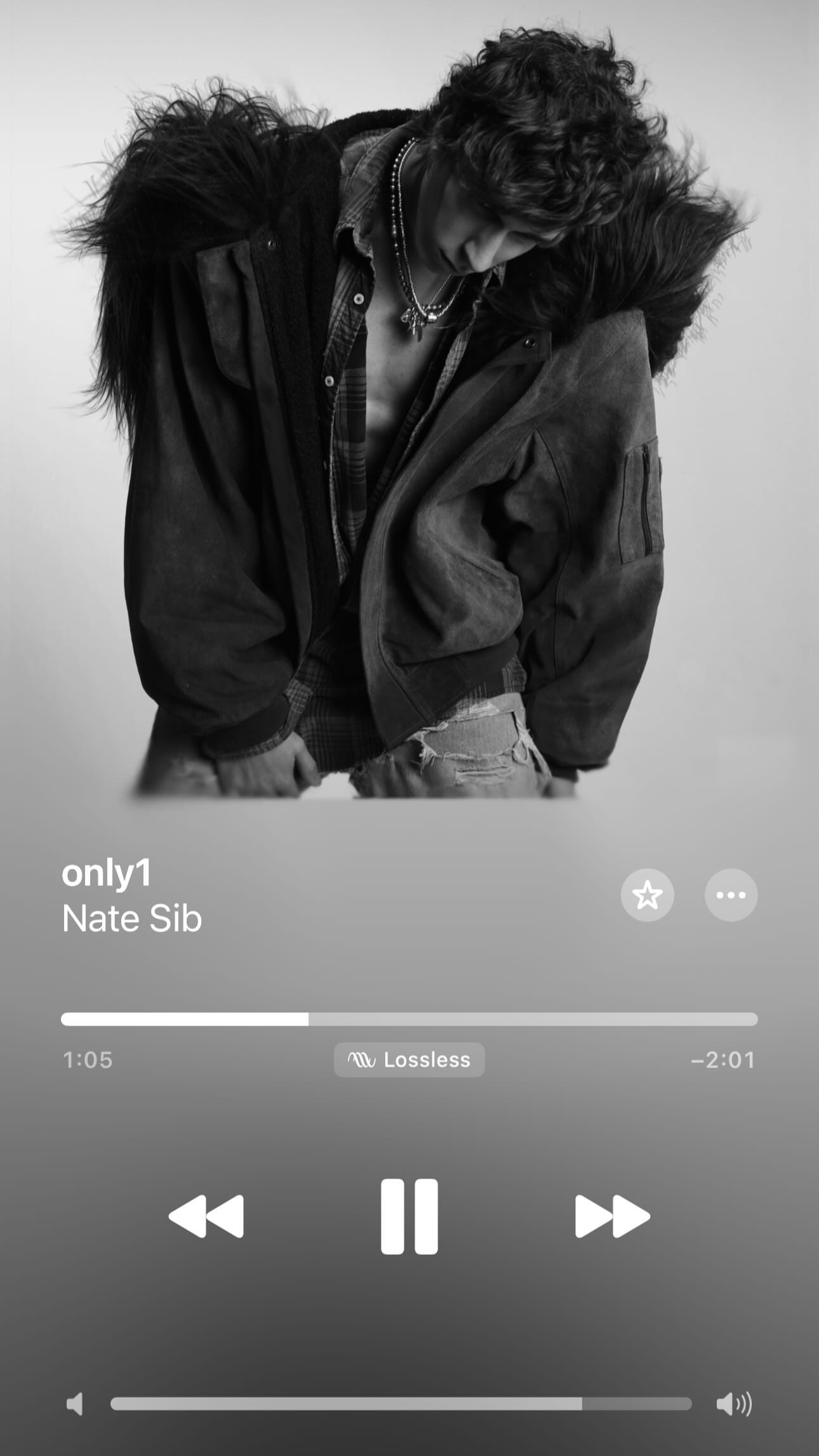Viewport: 819px width, 1456px height.
Task: Skip to the next track
Action: [612, 1216]
